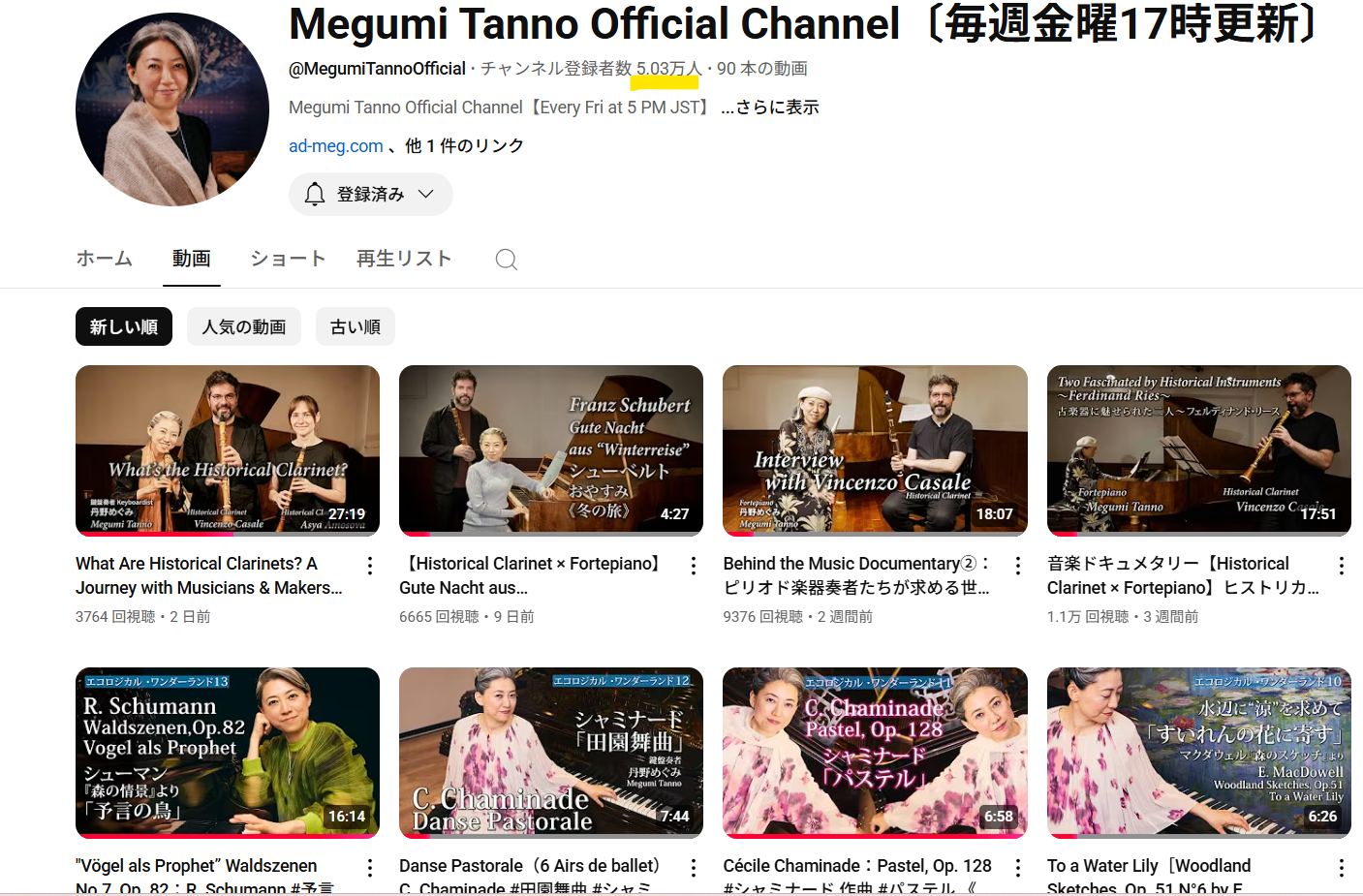1363x896 pixels.
Task: Play the To a Water Lily video
Action: [1198, 753]
